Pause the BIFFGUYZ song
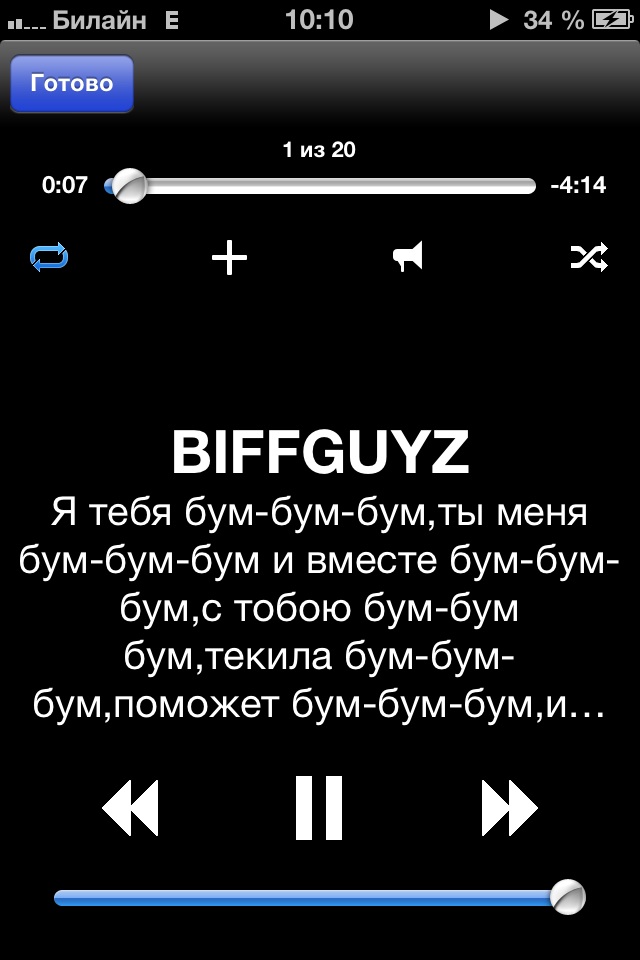The width and height of the screenshot is (640, 960). click(319, 807)
